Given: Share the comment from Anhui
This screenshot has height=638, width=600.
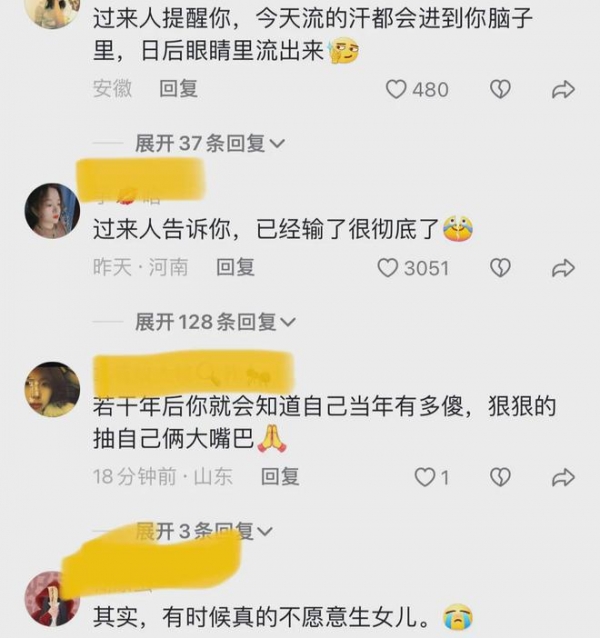Looking at the screenshot, I should (563, 89).
